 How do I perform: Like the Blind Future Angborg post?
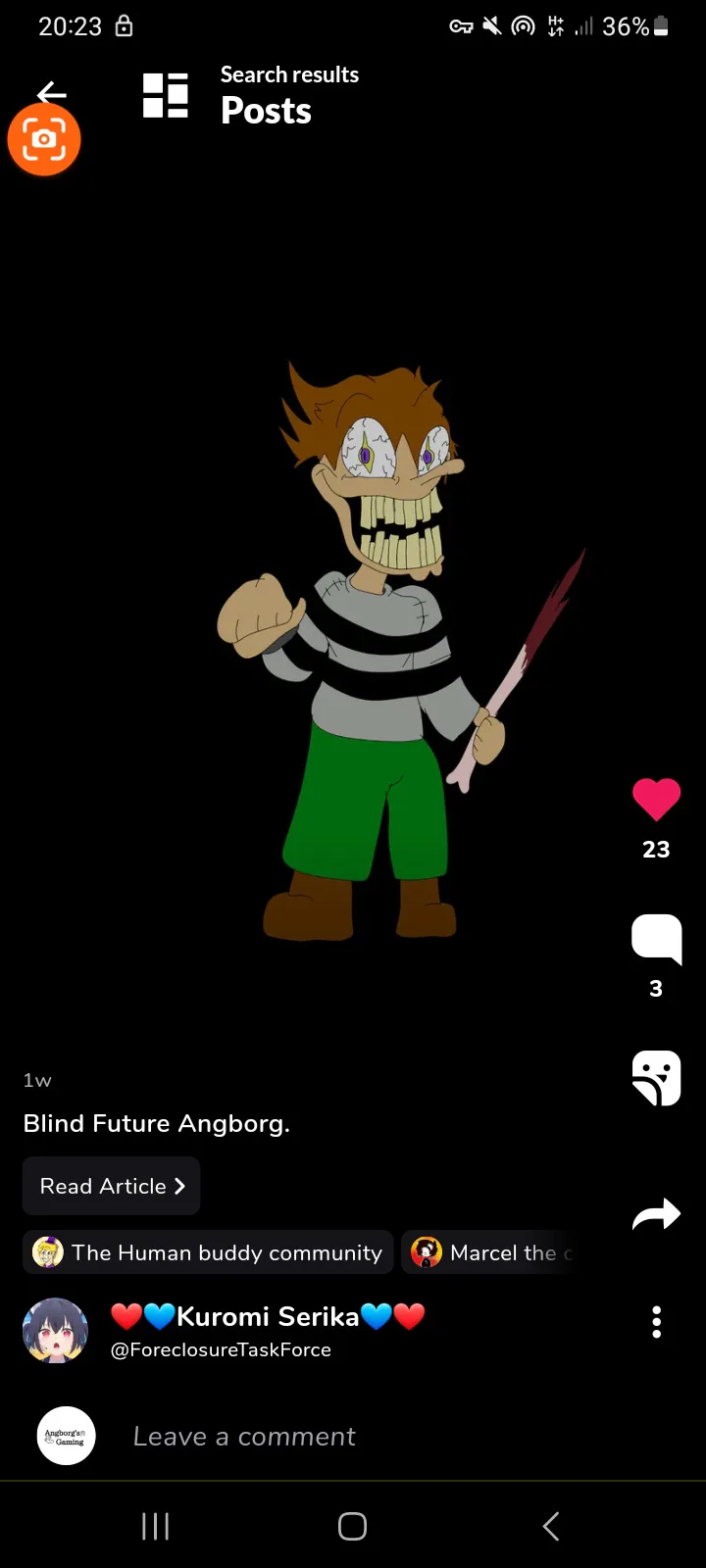[656, 800]
